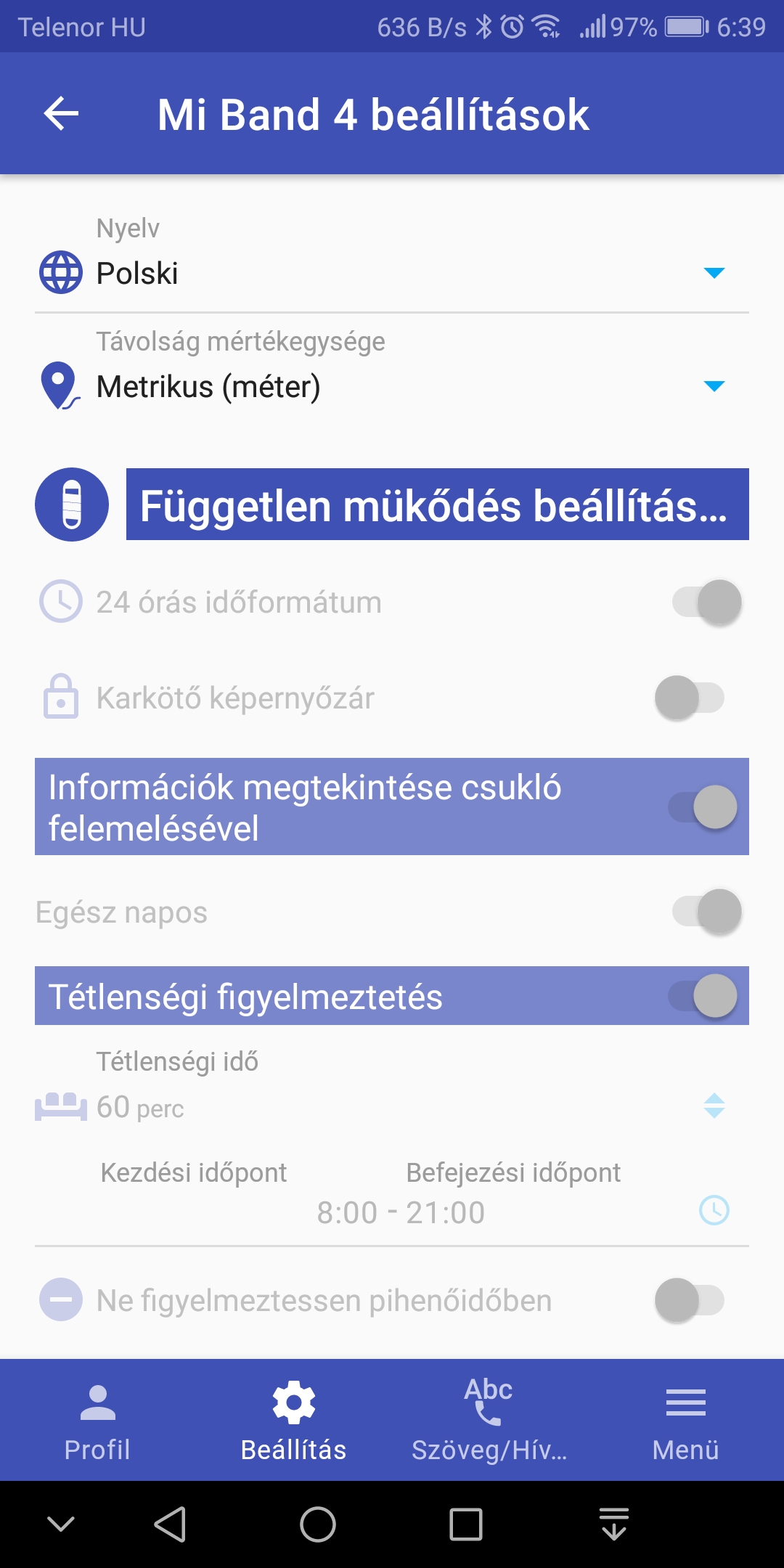784x1568 pixels.
Task: Select the Beállítás tab
Action: 294,1421
